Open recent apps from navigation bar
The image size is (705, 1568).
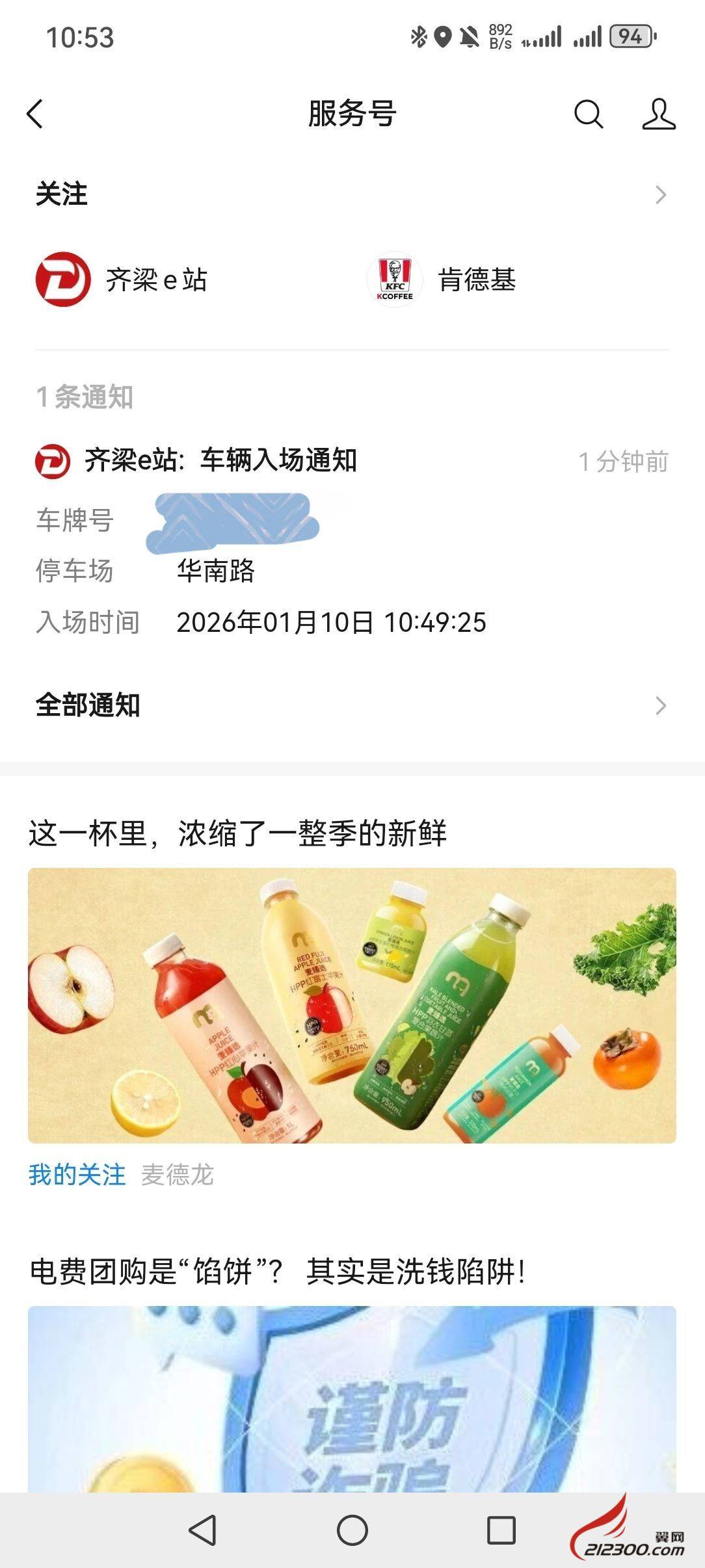point(501,1530)
